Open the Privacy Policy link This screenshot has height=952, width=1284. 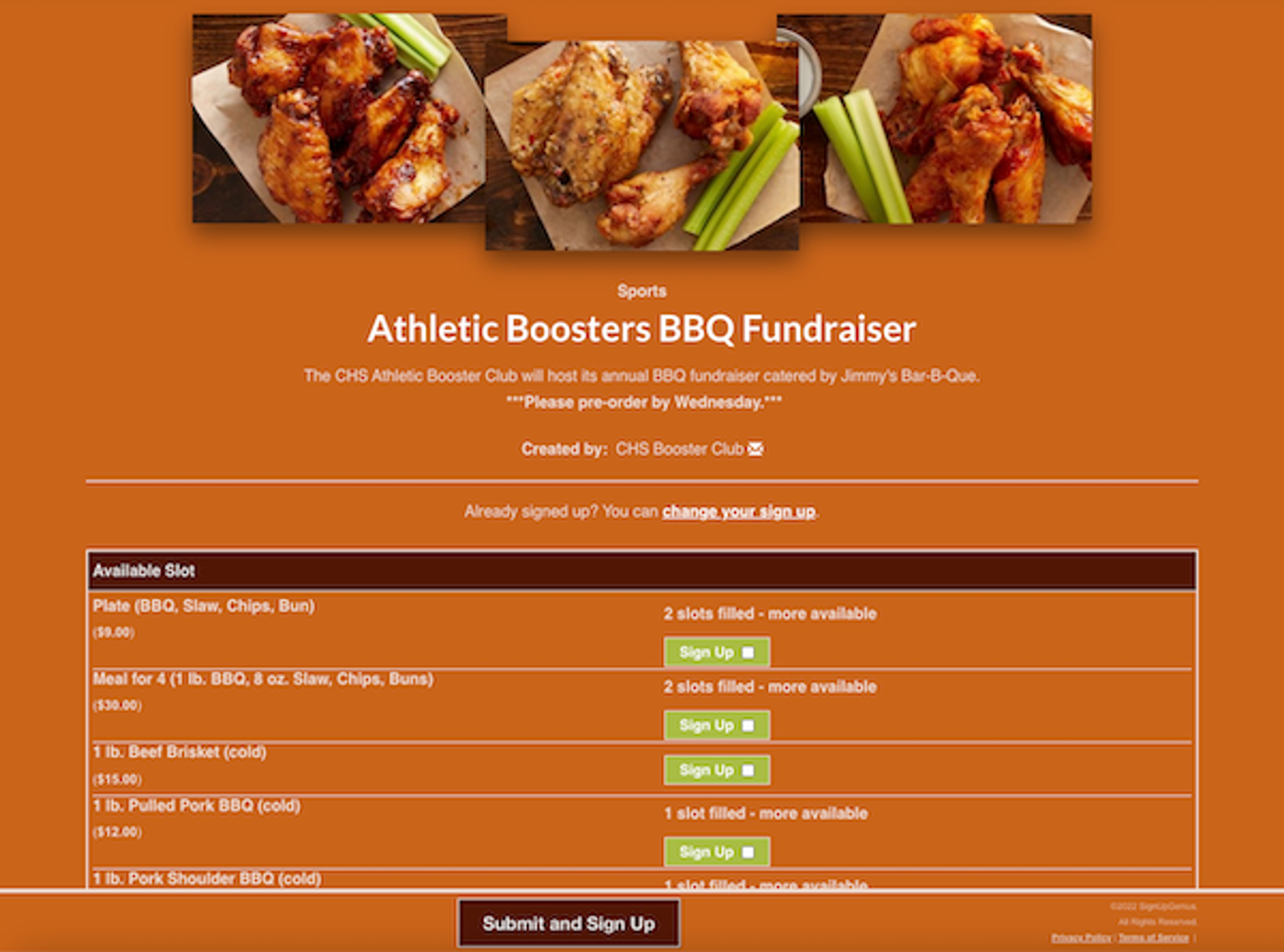[1081, 938]
